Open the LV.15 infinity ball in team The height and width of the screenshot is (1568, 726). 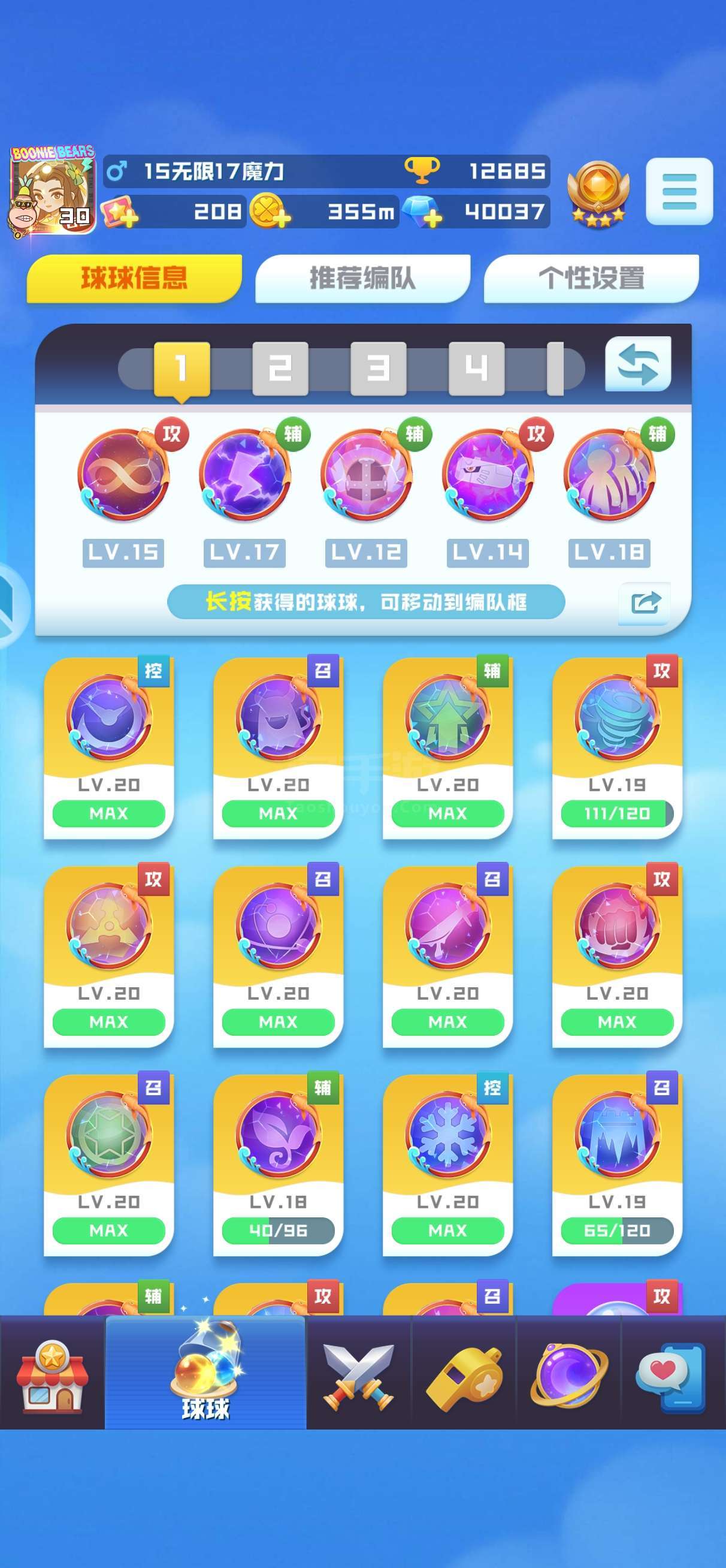124,475
